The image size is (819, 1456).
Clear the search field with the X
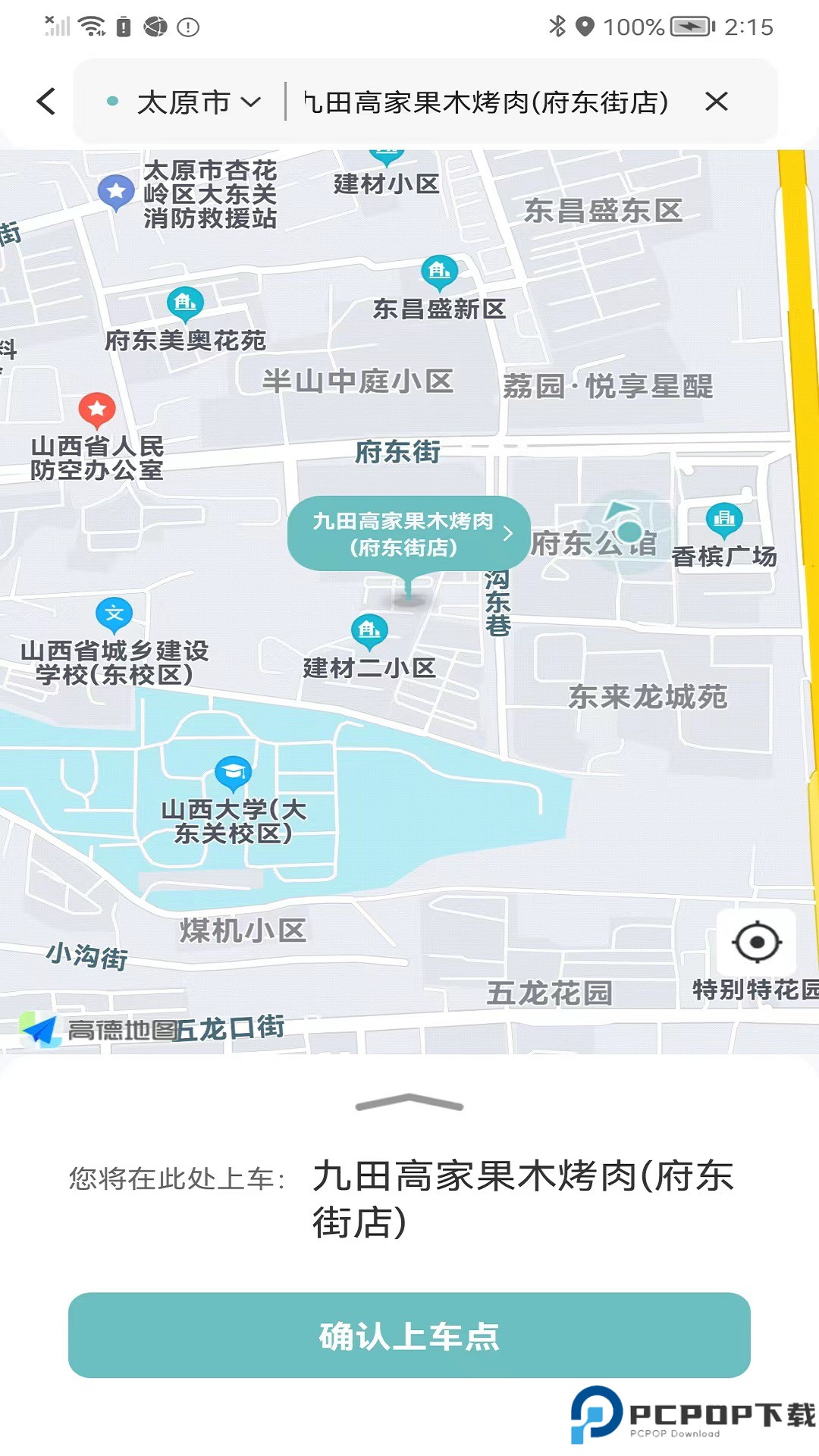[716, 102]
